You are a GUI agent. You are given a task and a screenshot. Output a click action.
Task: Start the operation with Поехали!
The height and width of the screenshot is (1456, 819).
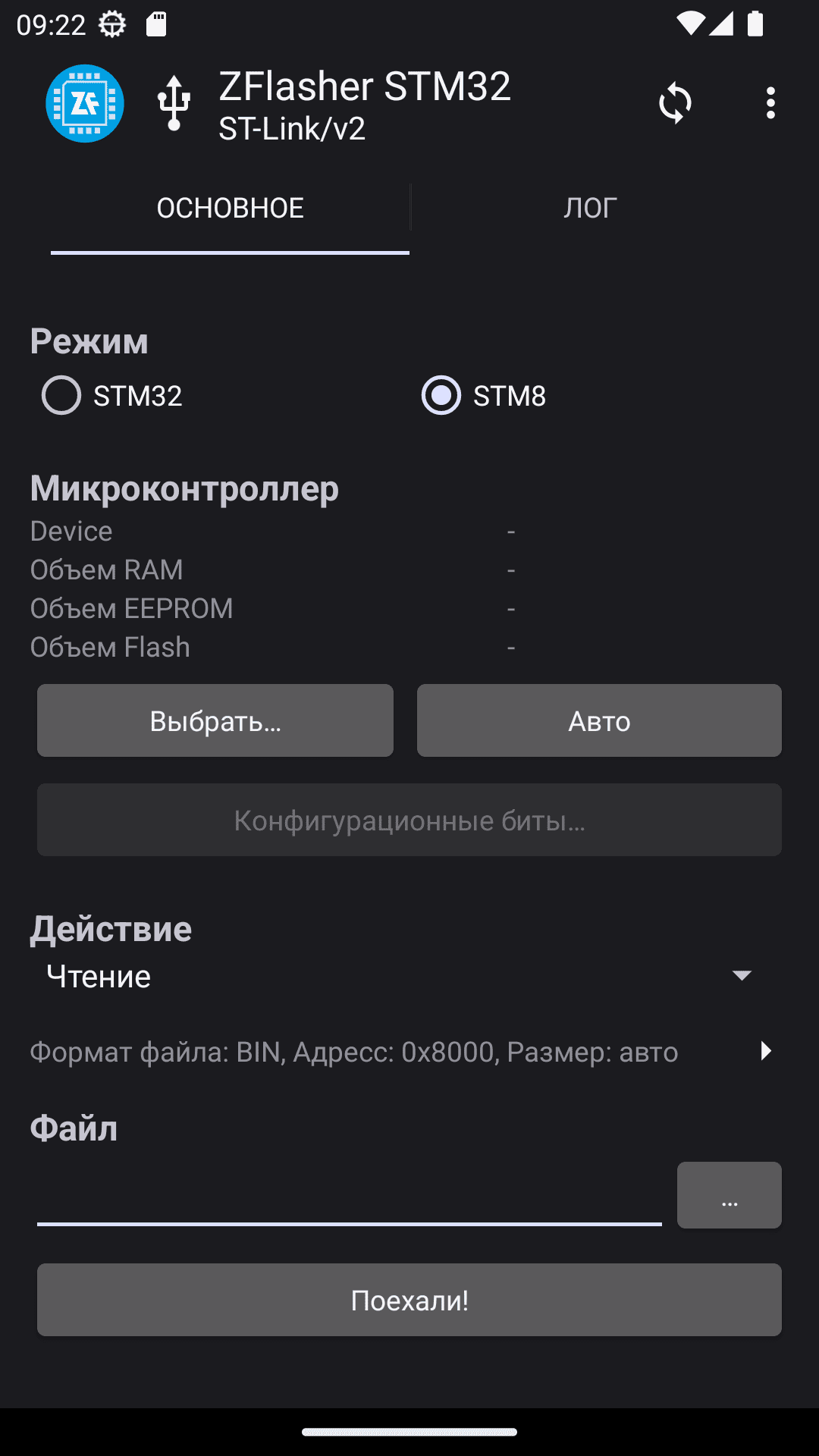tap(409, 1300)
